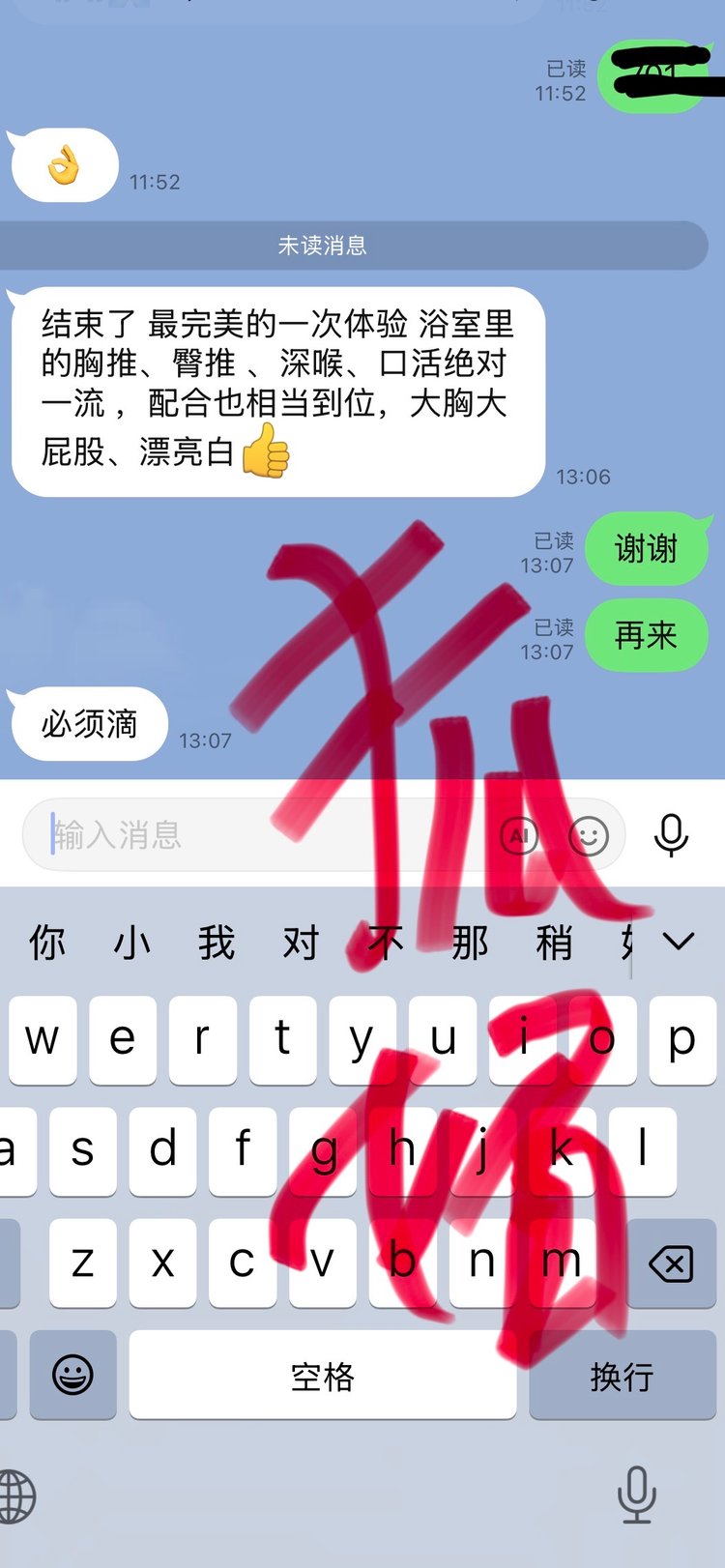This screenshot has width=725, height=1568.
Task: Hit the backspace key
Action: (x=671, y=1263)
